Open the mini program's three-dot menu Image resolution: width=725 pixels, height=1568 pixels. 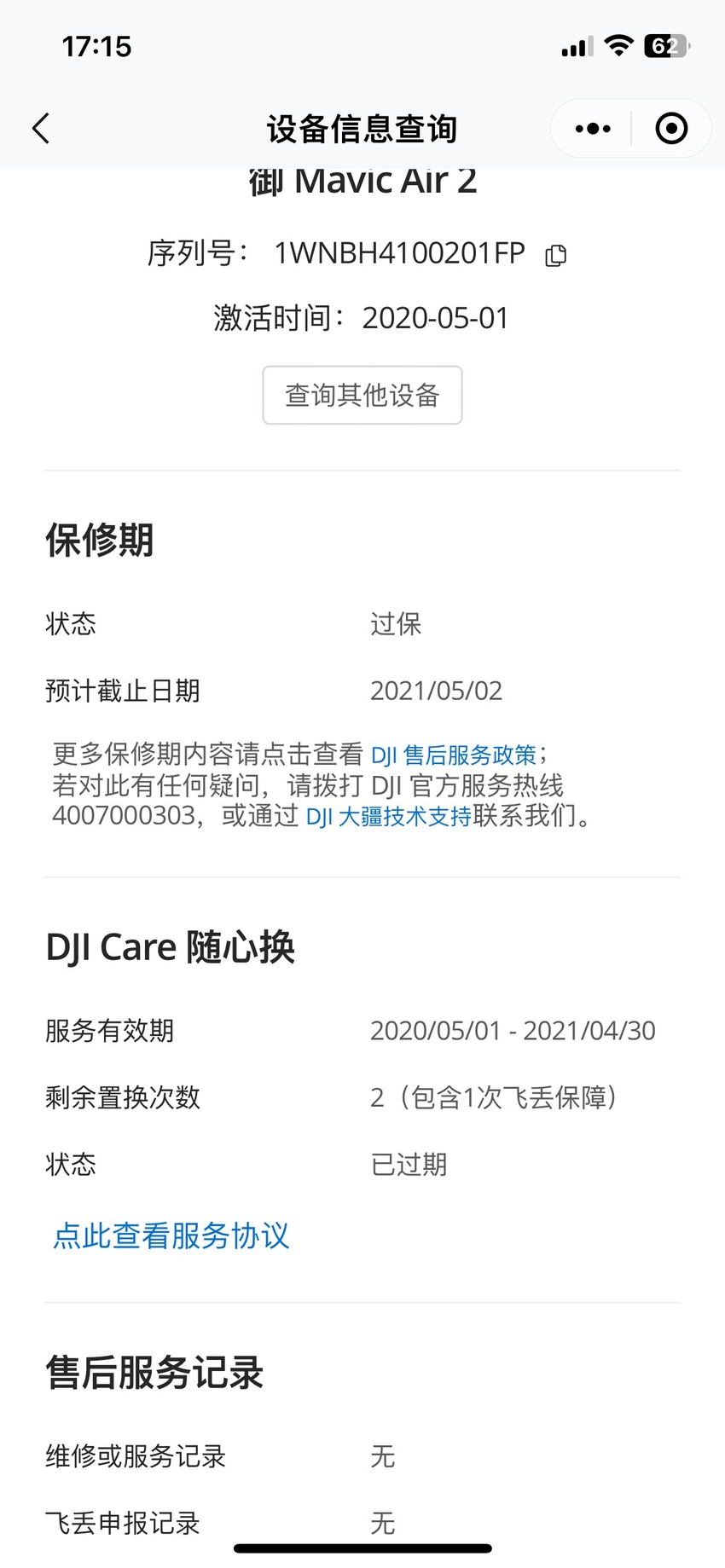click(593, 129)
